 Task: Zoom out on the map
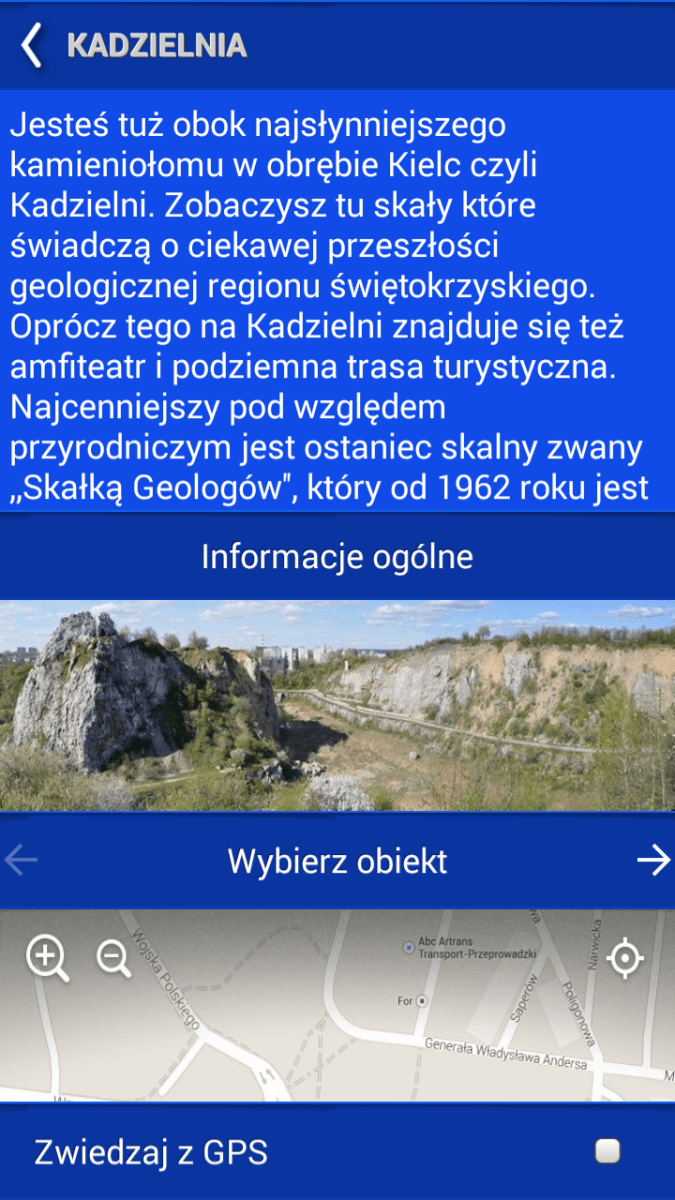114,959
